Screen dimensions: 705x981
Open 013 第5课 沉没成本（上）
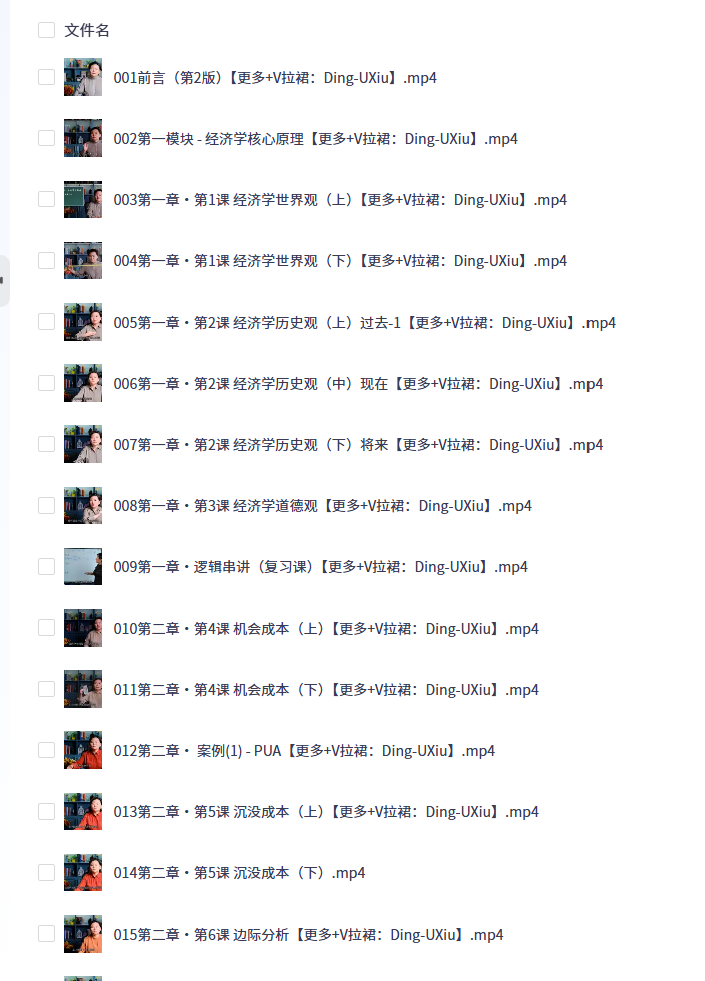326,812
